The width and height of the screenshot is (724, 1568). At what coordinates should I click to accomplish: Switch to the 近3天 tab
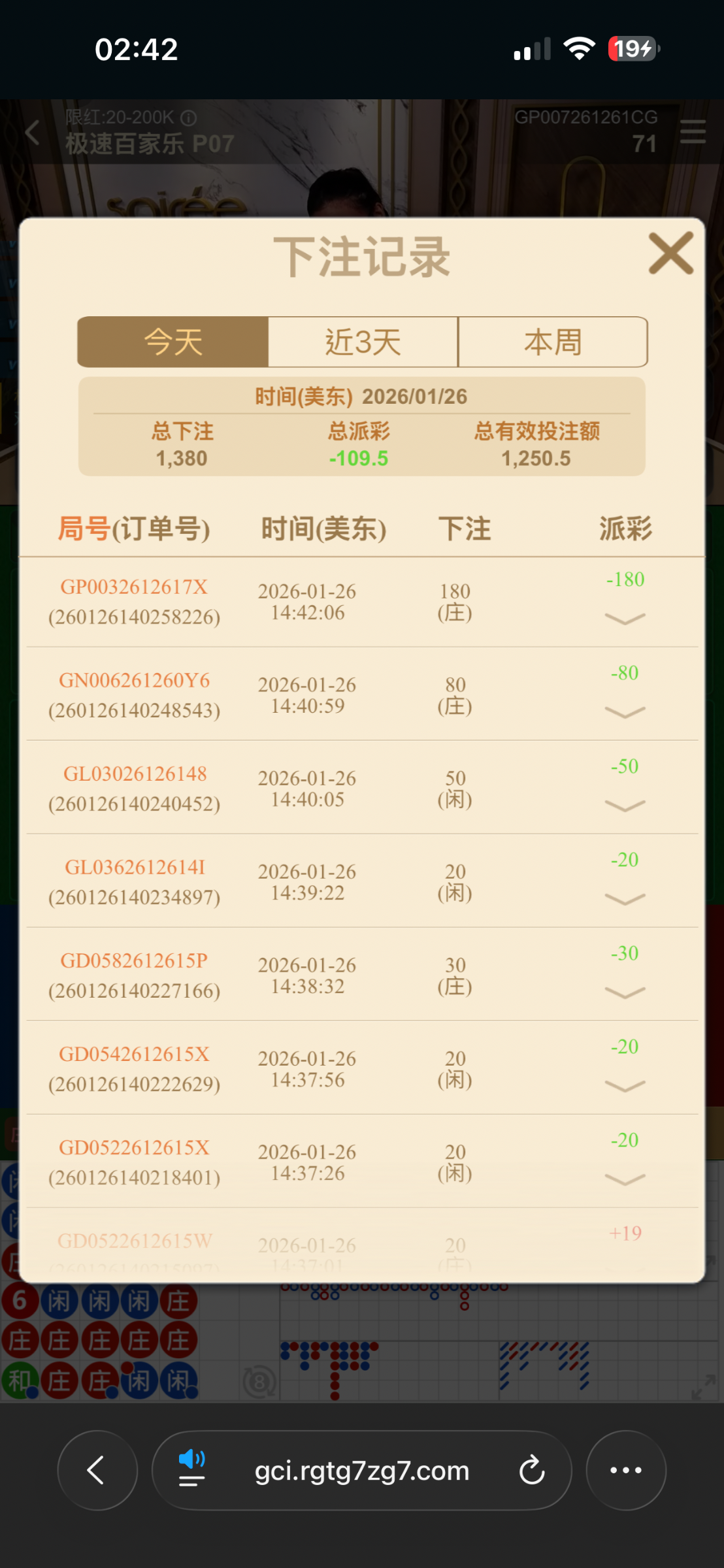pyautogui.click(x=363, y=342)
